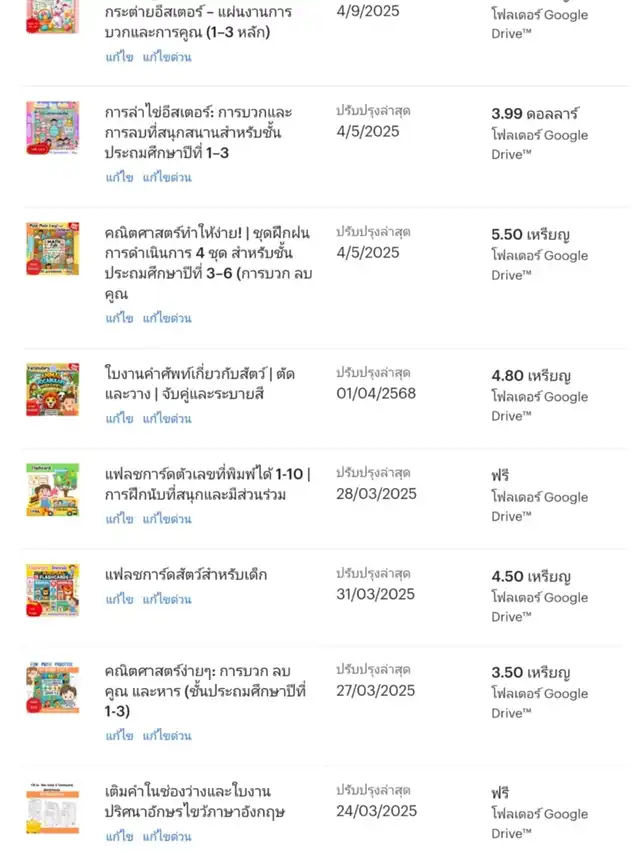Tap แก้ไข under แฟลชการ์ดสัตว์สำหรับเด็ก

point(119,599)
